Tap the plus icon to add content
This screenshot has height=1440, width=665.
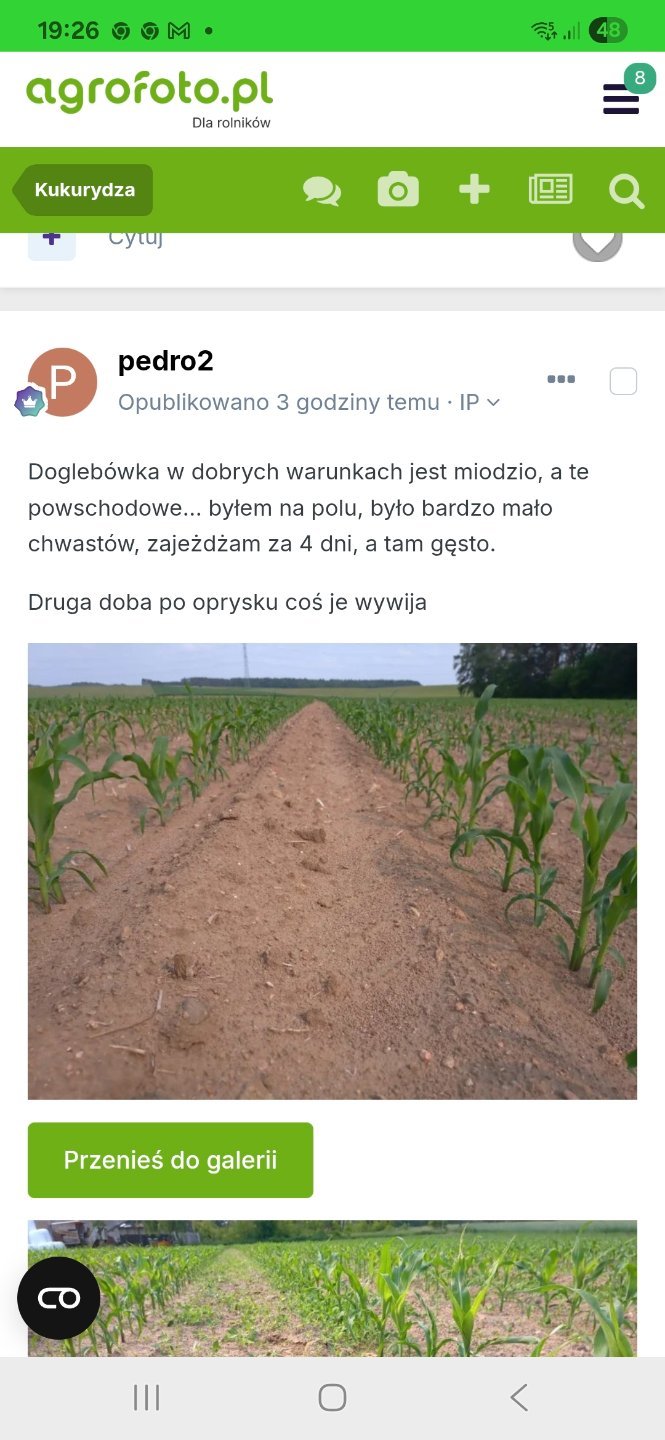(x=474, y=190)
